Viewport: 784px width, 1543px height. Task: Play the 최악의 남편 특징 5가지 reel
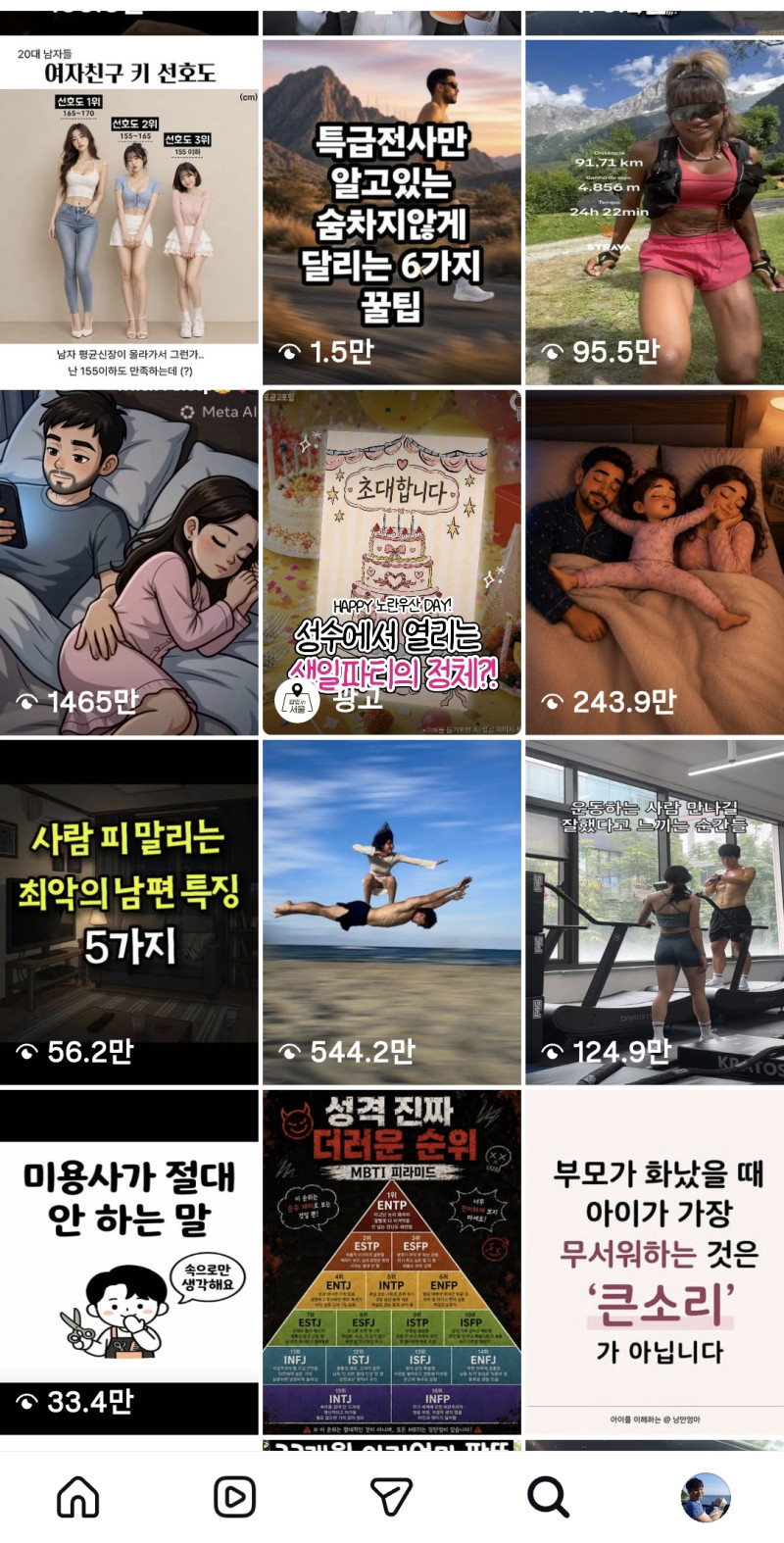(x=129, y=913)
